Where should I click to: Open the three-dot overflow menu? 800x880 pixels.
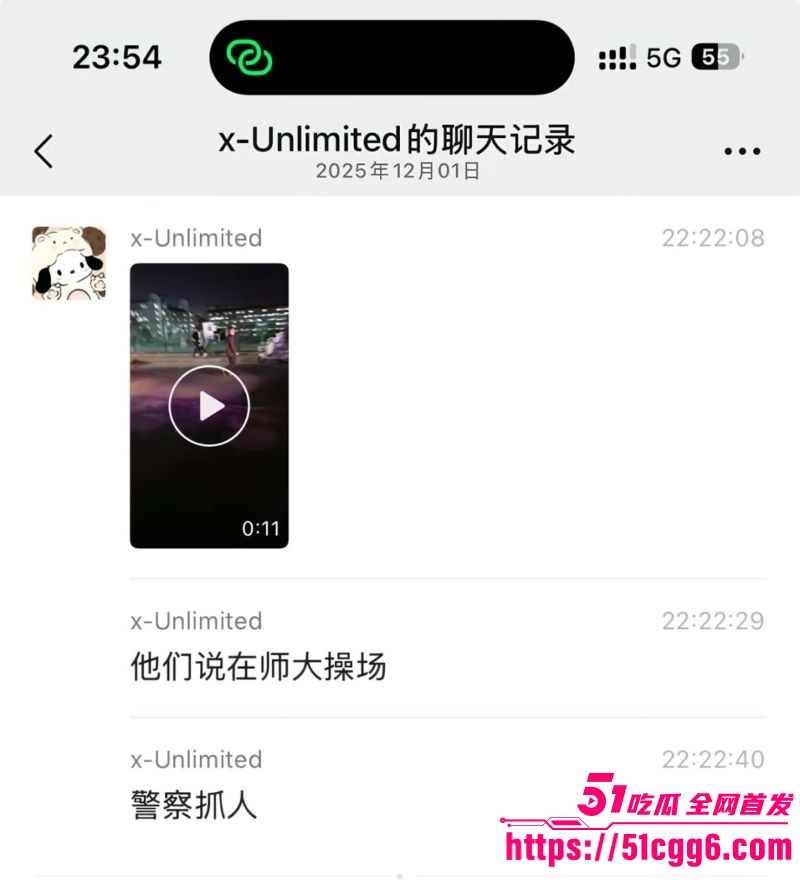tap(742, 151)
